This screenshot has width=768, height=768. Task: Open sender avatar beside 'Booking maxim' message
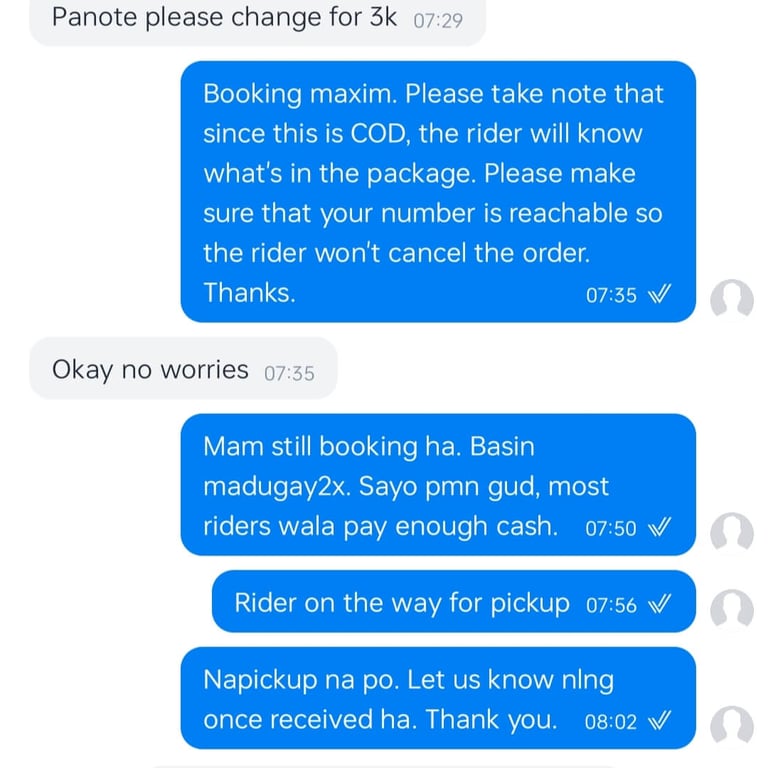point(731,298)
